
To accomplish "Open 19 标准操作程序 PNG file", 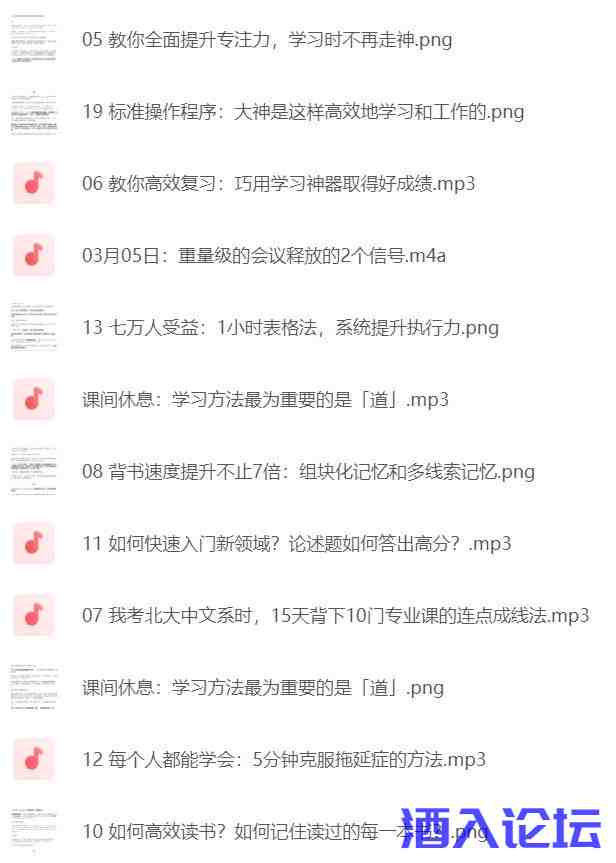I will click(x=303, y=112).
